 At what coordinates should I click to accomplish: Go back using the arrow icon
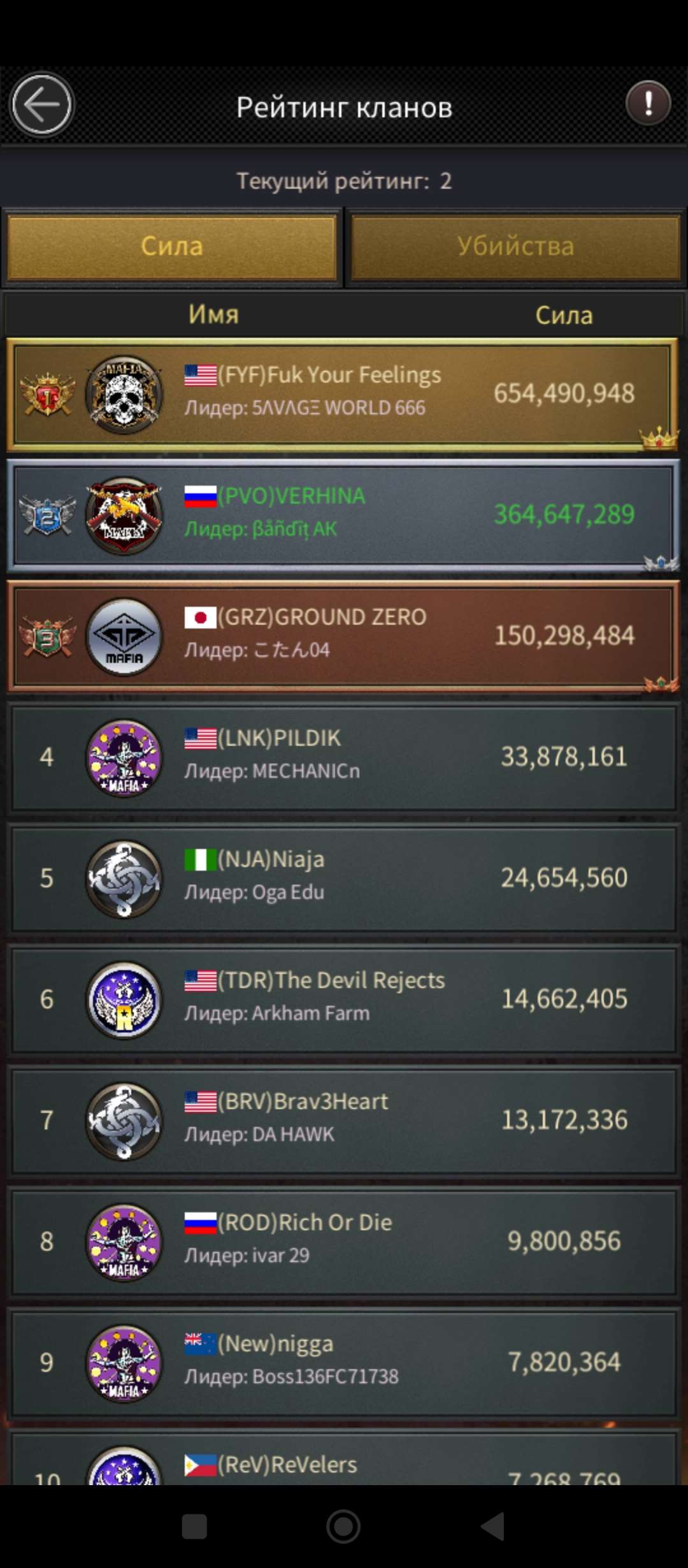(42, 105)
